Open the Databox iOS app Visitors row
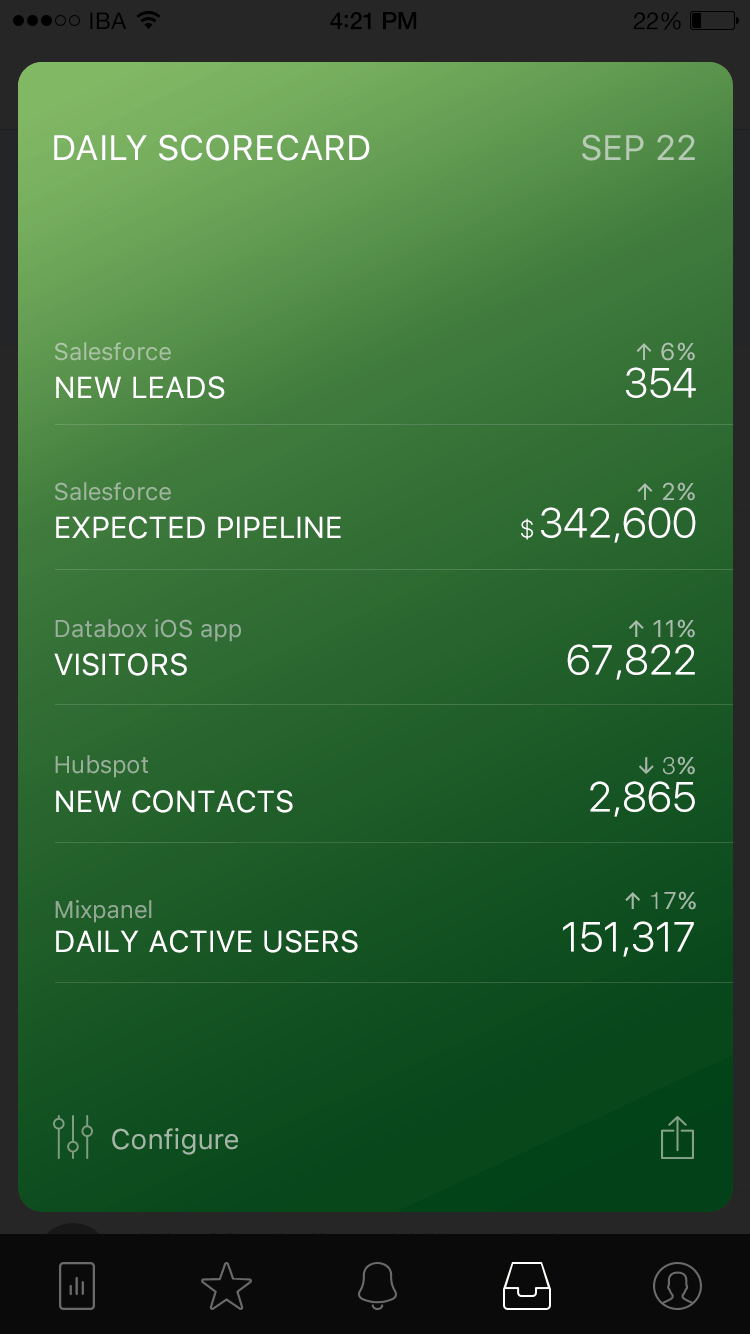Image resolution: width=750 pixels, height=1334 pixels. pos(375,648)
